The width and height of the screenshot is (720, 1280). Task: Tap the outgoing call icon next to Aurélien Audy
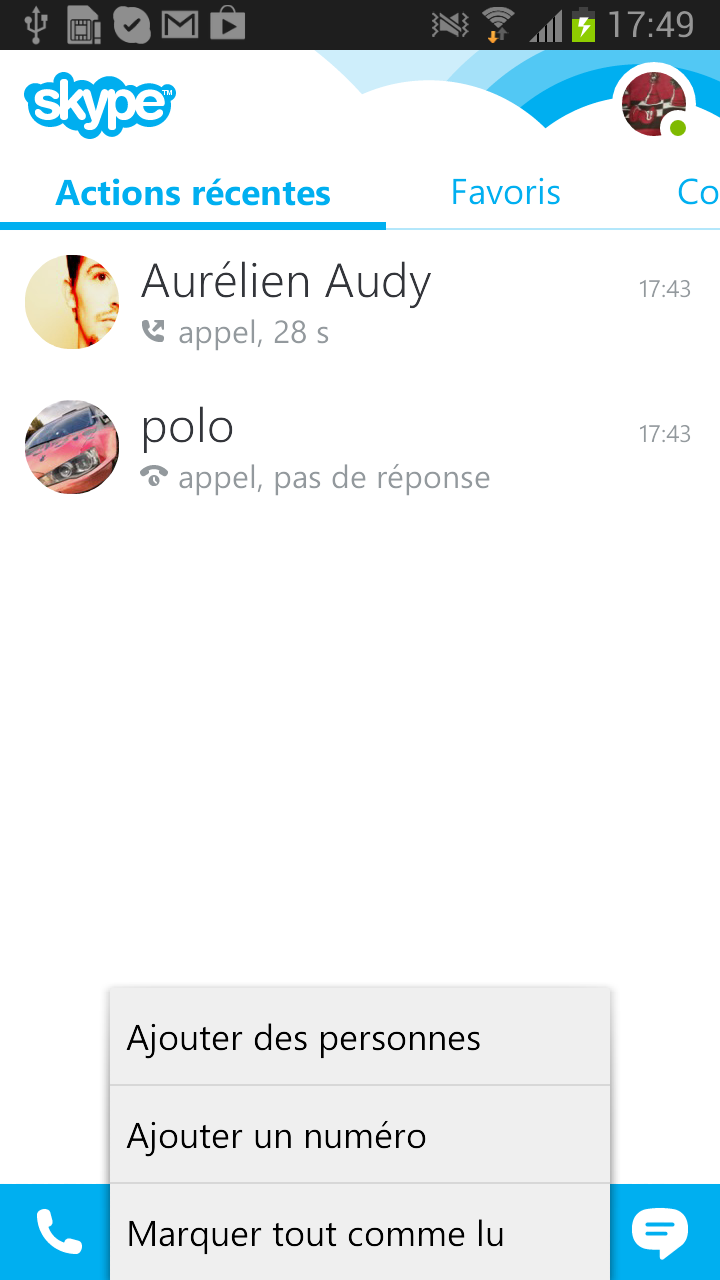coord(155,330)
